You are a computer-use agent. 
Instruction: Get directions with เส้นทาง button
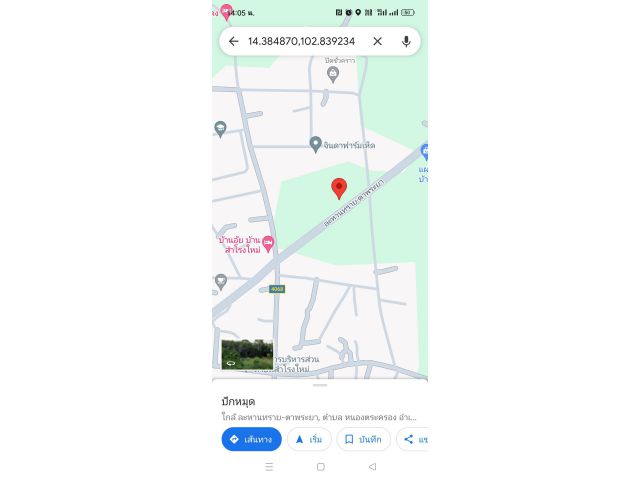(x=251, y=439)
